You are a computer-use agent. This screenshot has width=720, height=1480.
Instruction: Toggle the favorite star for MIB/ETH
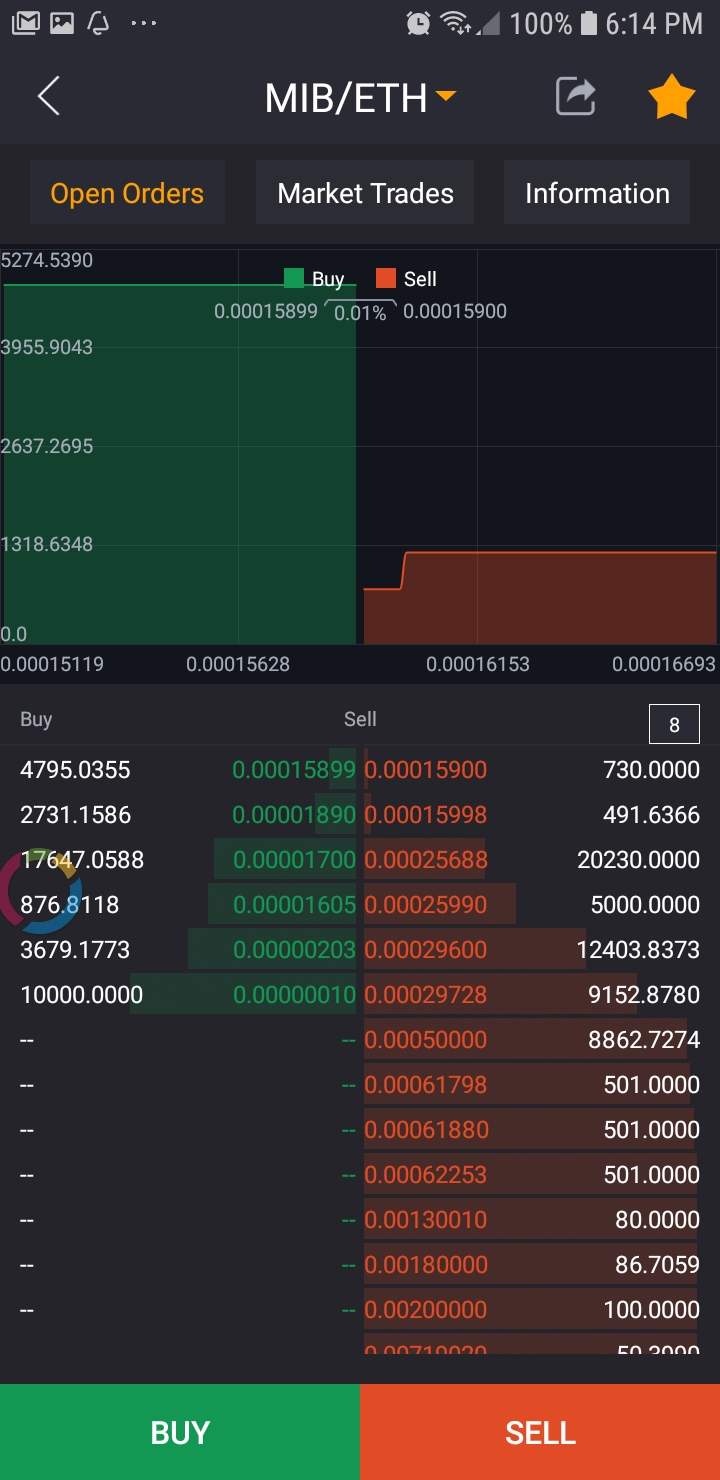coord(671,98)
